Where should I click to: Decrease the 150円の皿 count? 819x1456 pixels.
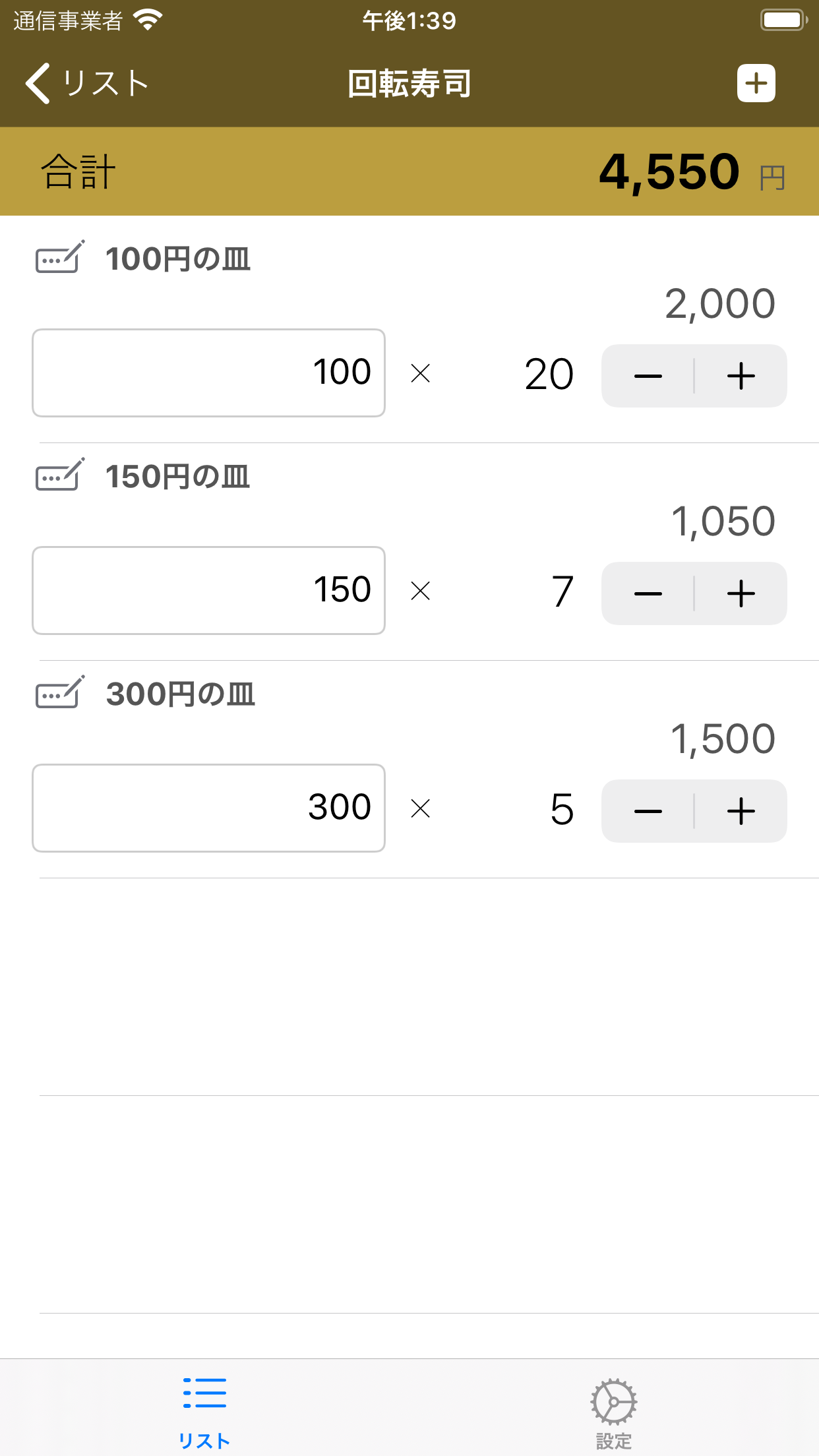(x=648, y=593)
